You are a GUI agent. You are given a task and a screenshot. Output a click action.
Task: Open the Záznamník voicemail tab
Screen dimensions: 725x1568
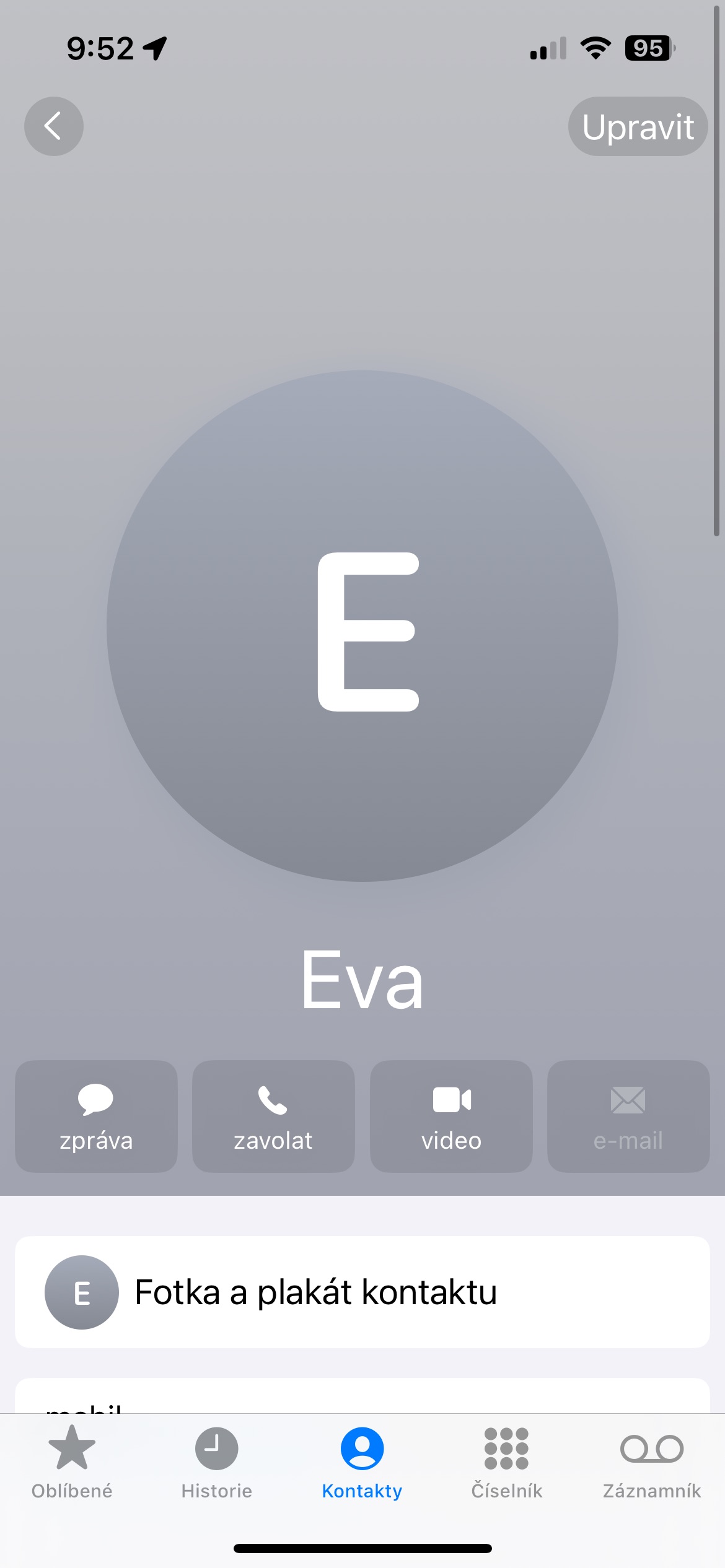point(652,1461)
